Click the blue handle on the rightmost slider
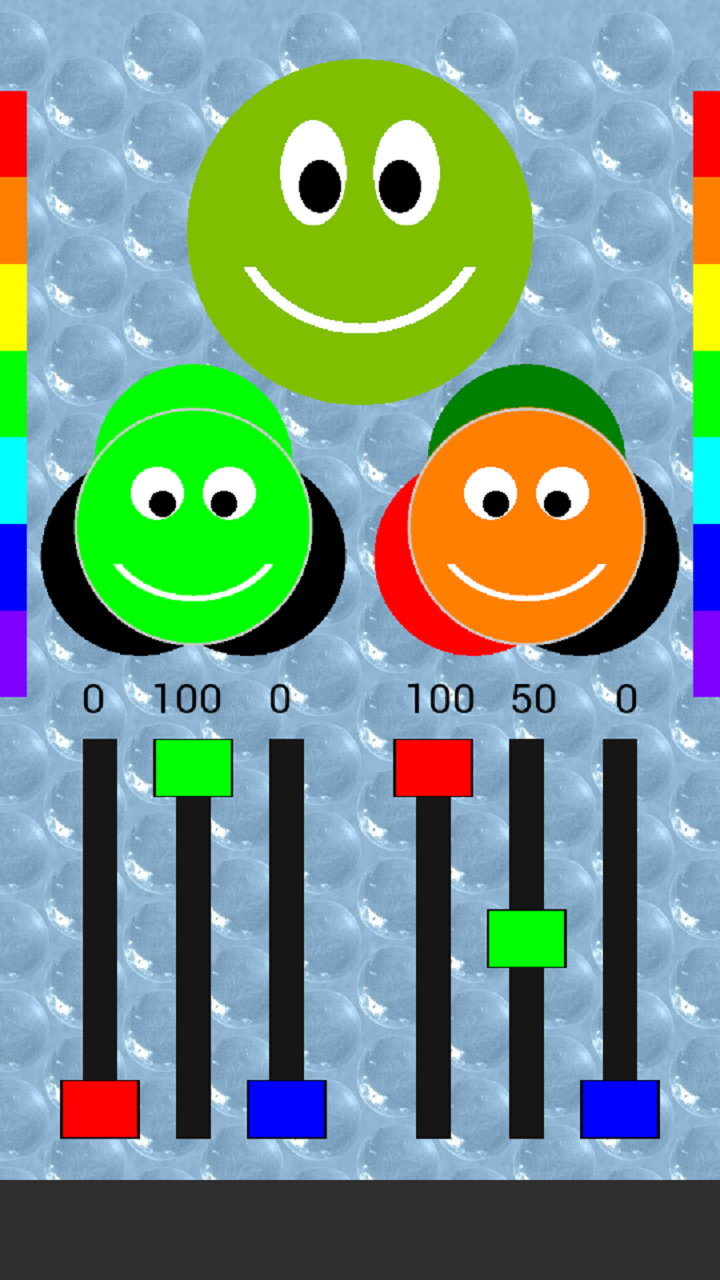This screenshot has width=720, height=1280. tap(618, 1110)
